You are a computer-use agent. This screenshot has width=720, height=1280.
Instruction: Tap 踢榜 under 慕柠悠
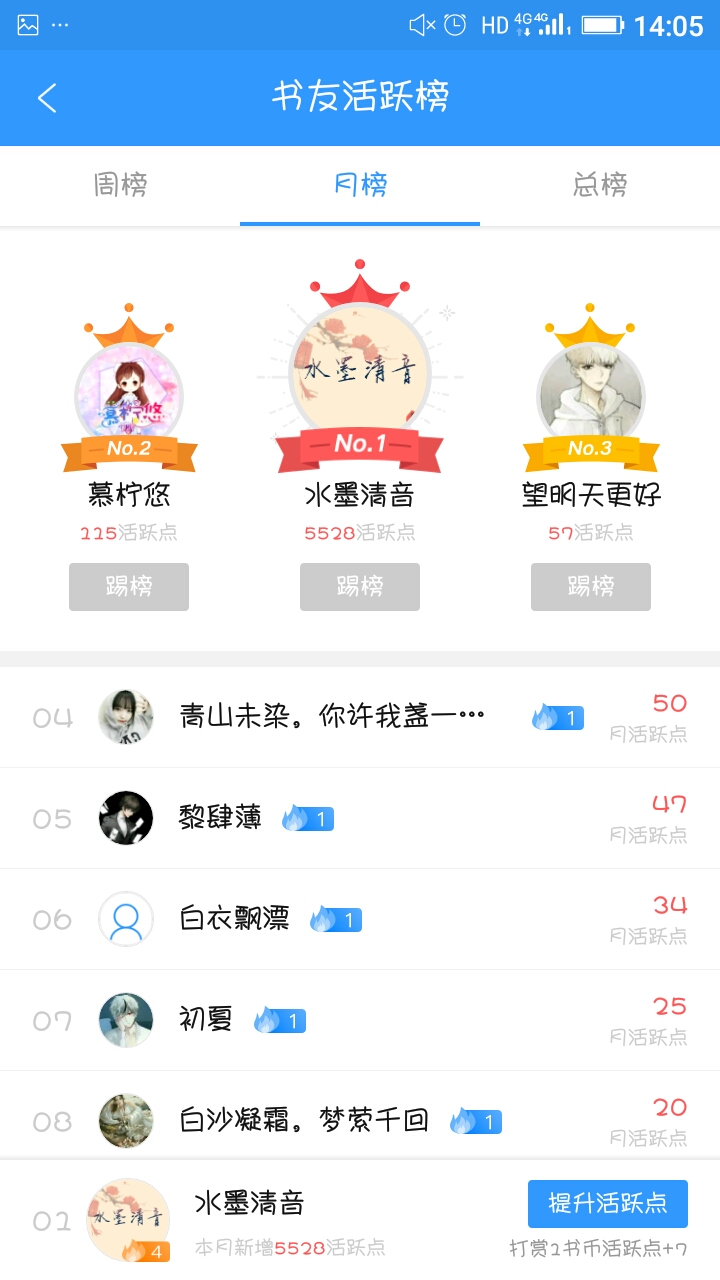click(x=129, y=586)
